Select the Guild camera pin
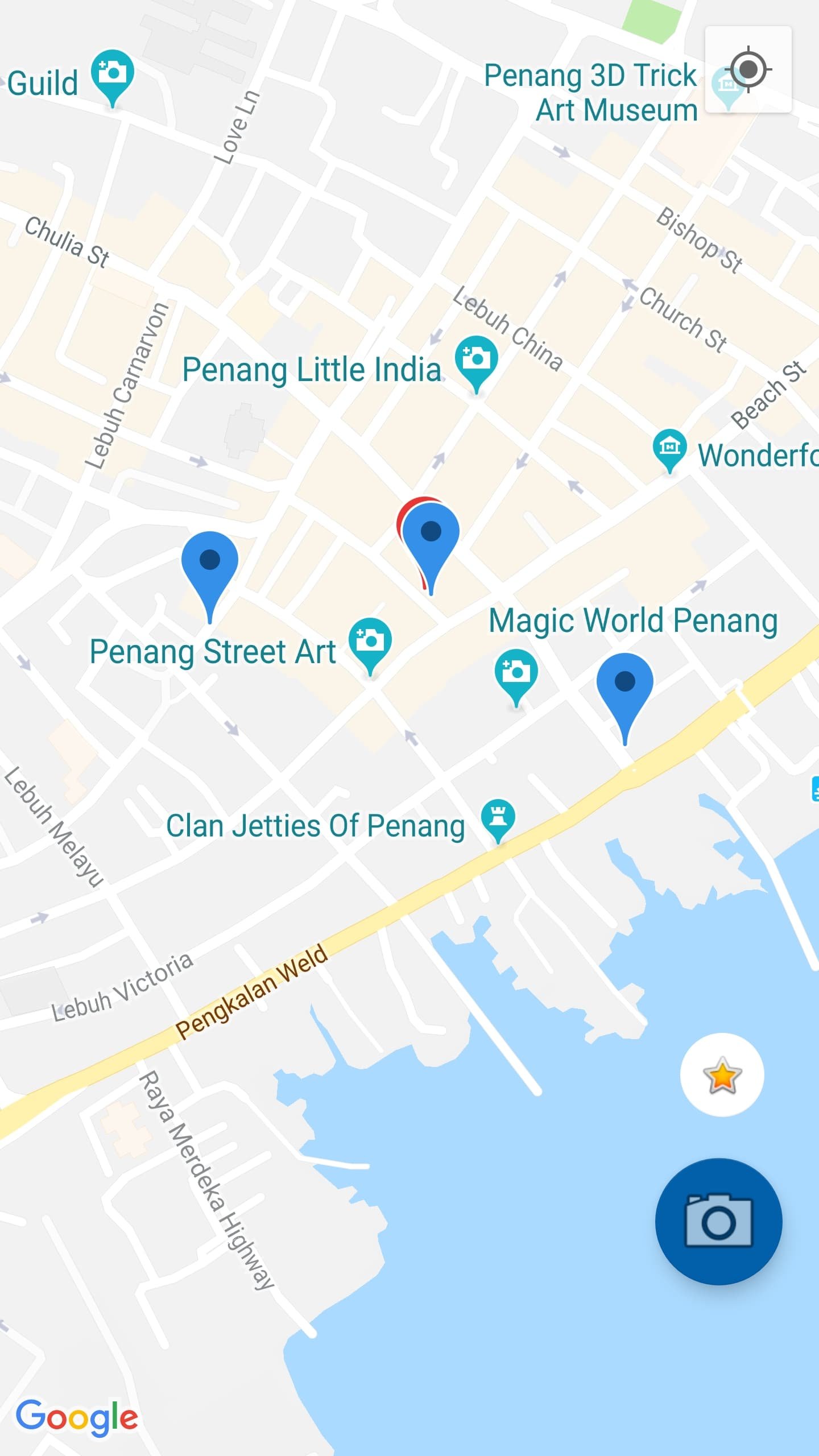819x1456 pixels. 113,75
